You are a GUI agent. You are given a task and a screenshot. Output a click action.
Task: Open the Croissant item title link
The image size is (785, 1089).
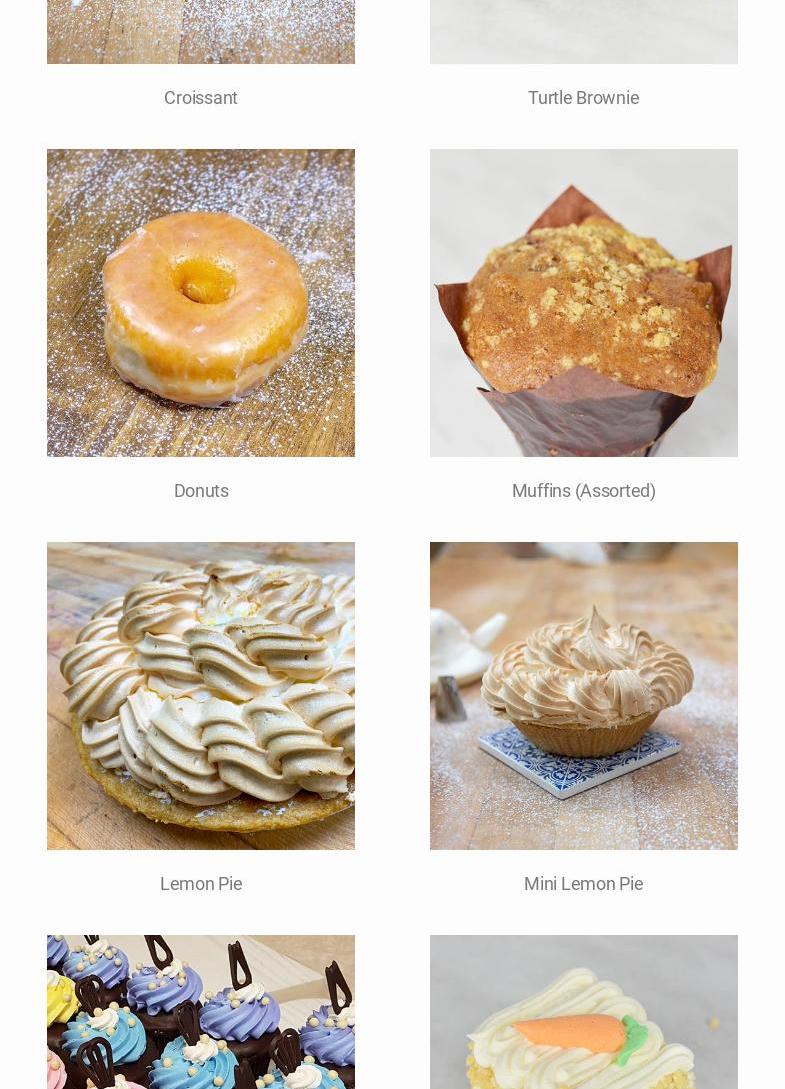(201, 98)
